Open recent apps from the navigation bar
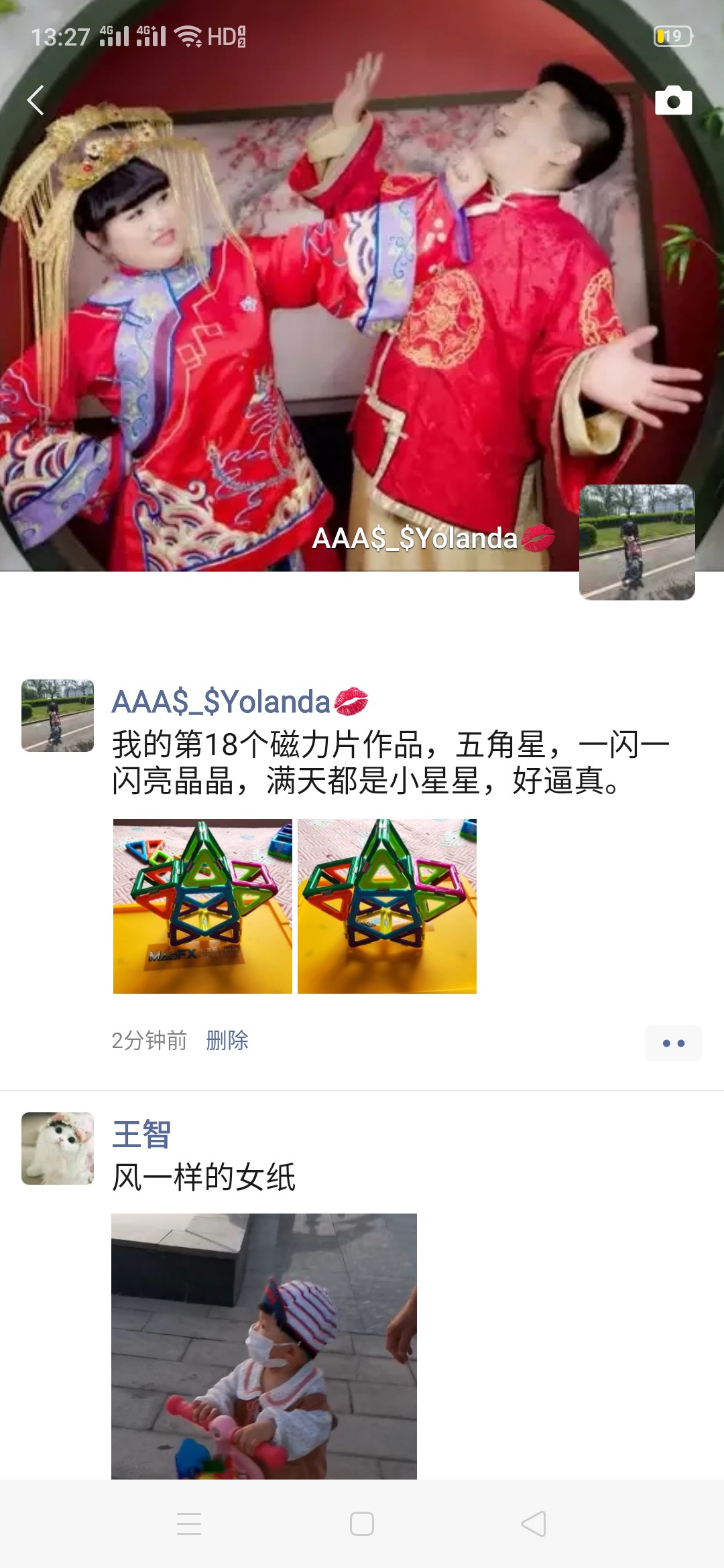The image size is (724, 1568). [x=189, y=1524]
